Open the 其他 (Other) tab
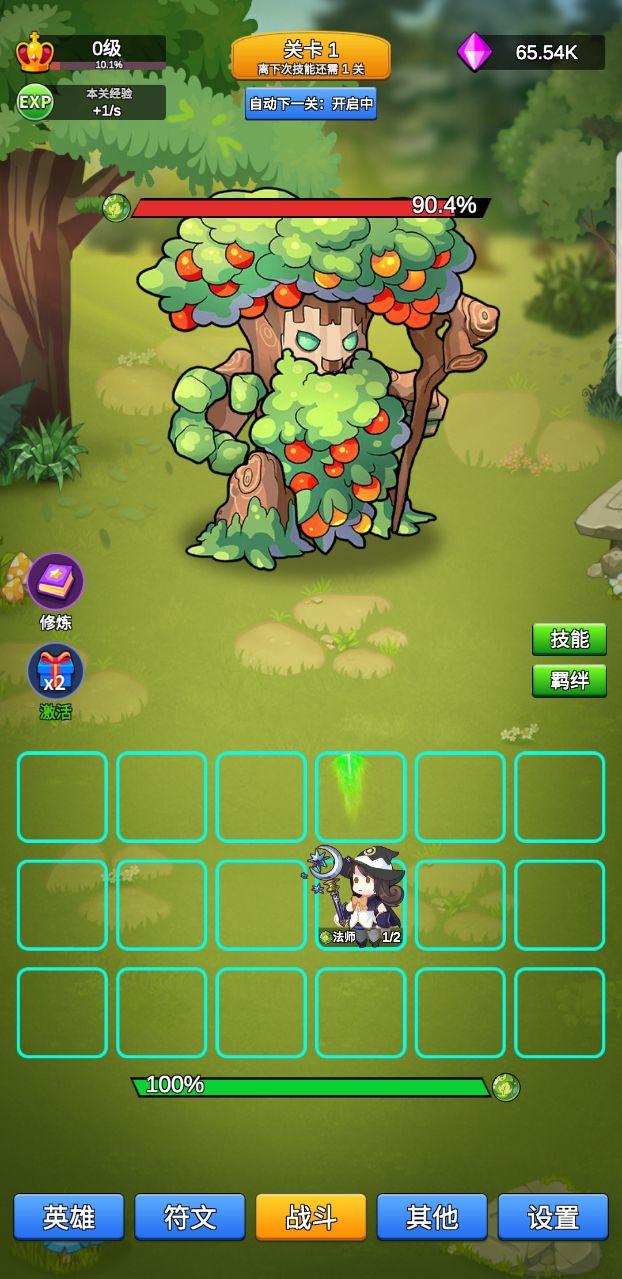This screenshot has height=1279, width=622. coord(432,1217)
